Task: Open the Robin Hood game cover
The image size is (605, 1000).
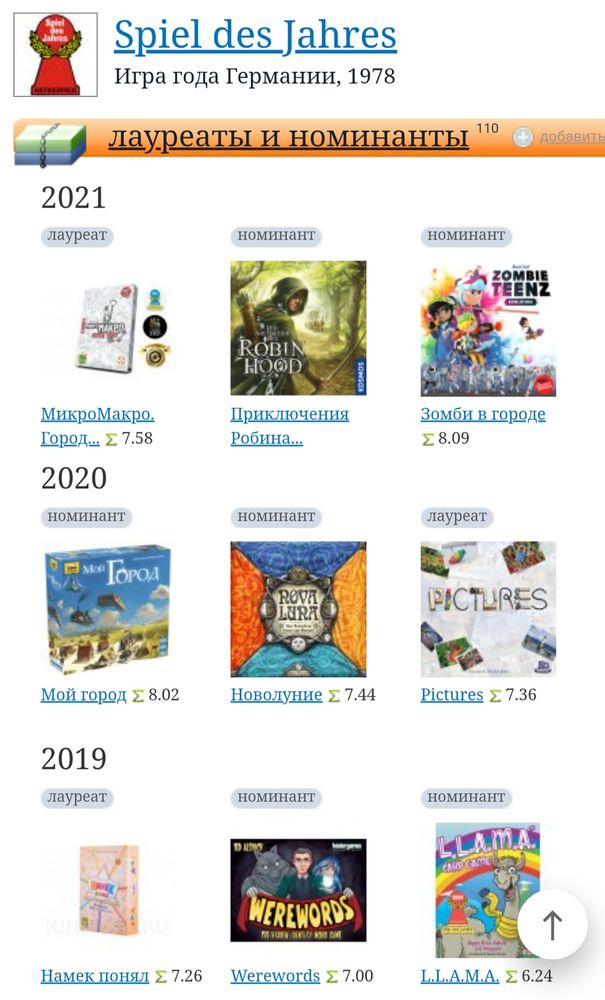Action: click(298, 328)
